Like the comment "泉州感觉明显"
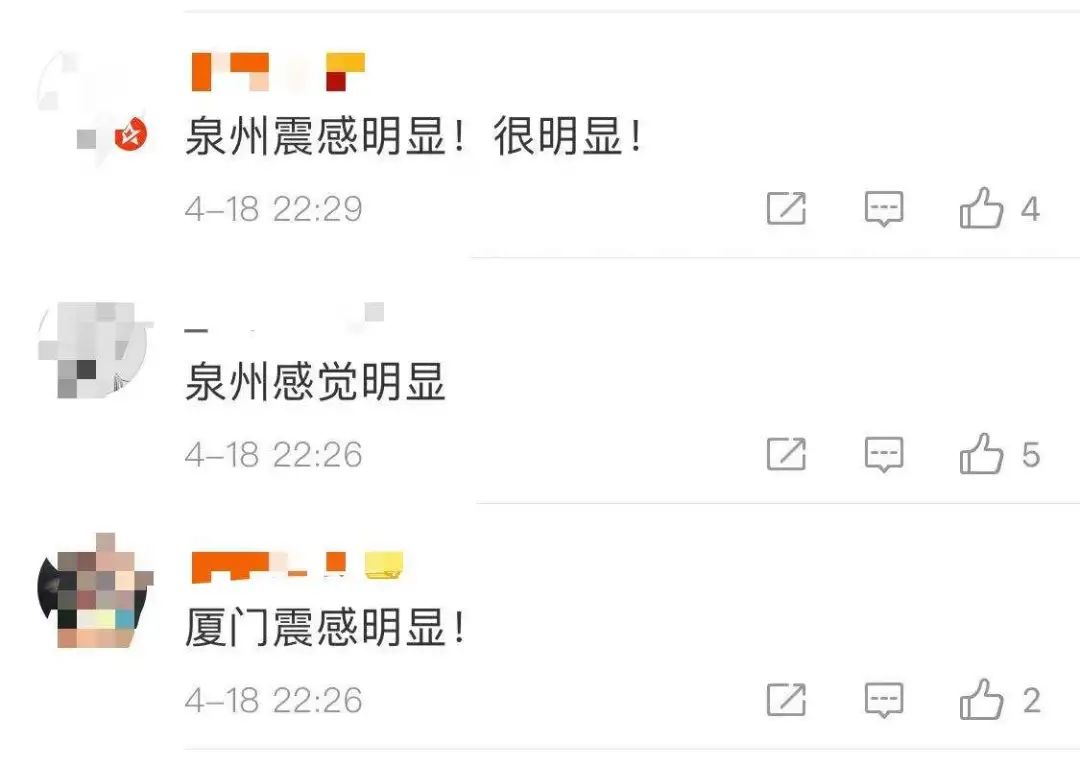Viewport: 1080px width, 766px height. pyautogui.click(x=981, y=455)
